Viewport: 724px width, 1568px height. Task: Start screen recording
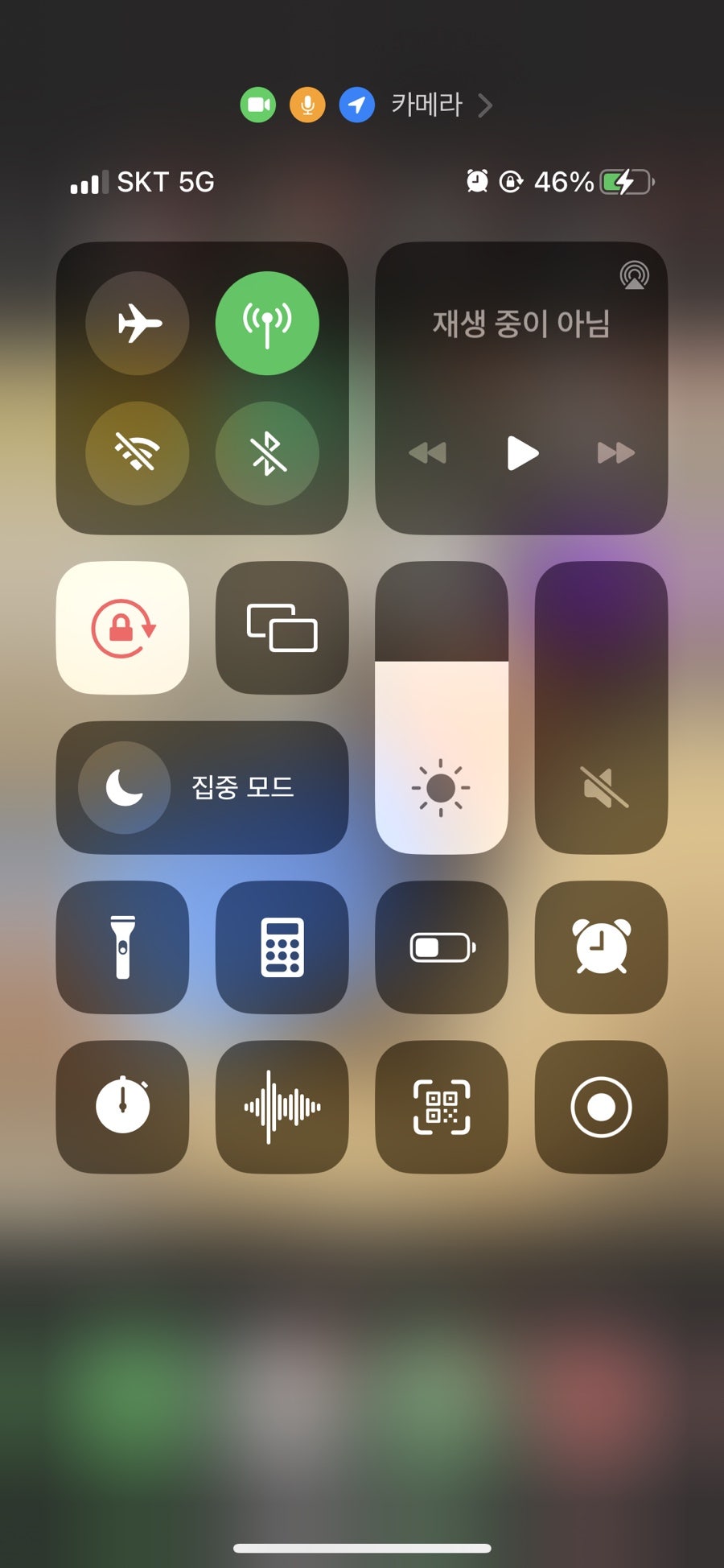tap(601, 1107)
